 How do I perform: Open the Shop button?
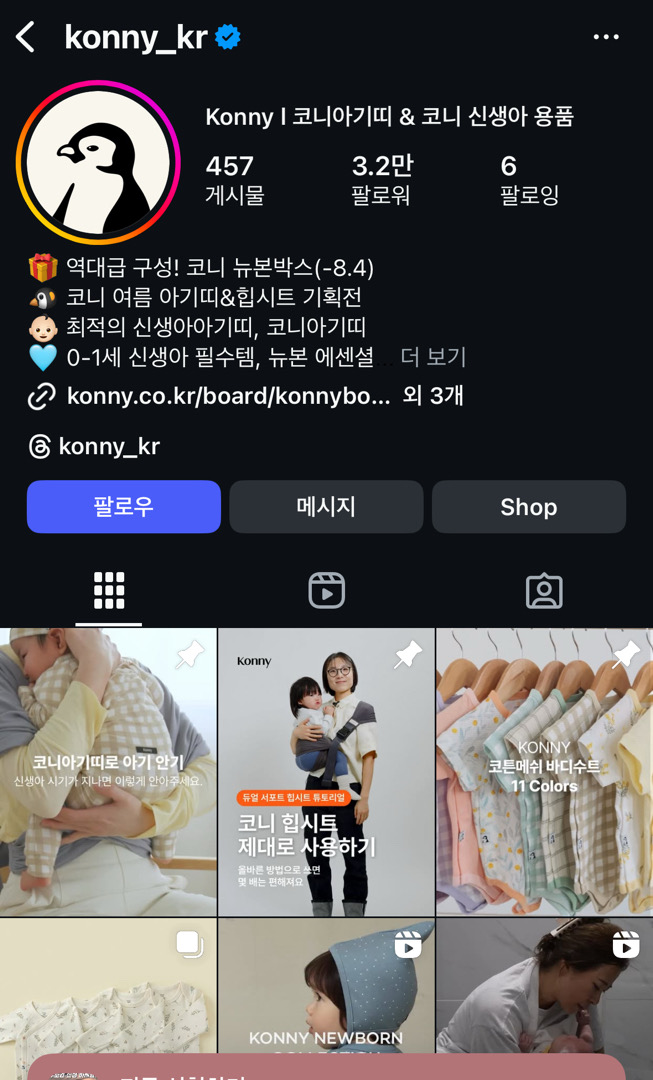pyautogui.click(x=528, y=507)
